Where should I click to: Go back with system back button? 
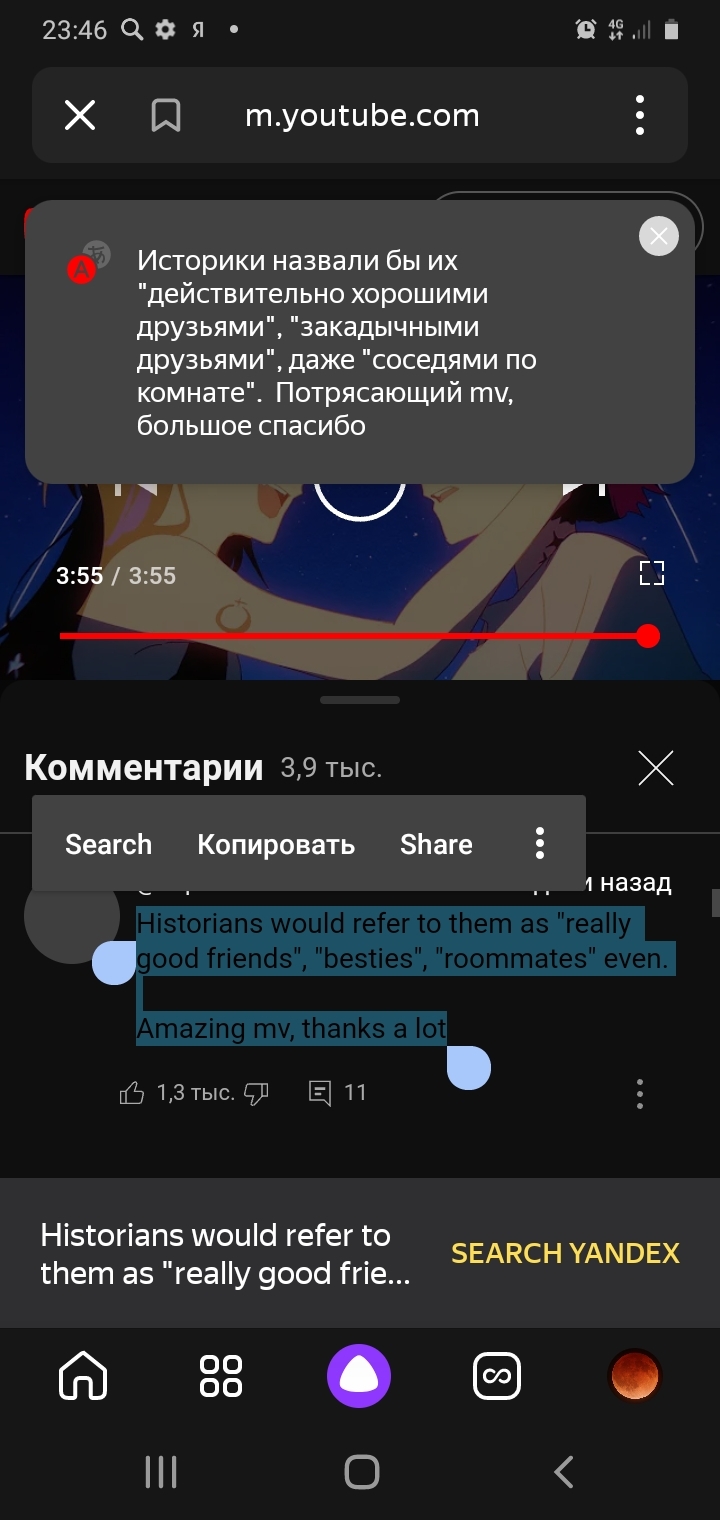pyautogui.click(x=564, y=1472)
